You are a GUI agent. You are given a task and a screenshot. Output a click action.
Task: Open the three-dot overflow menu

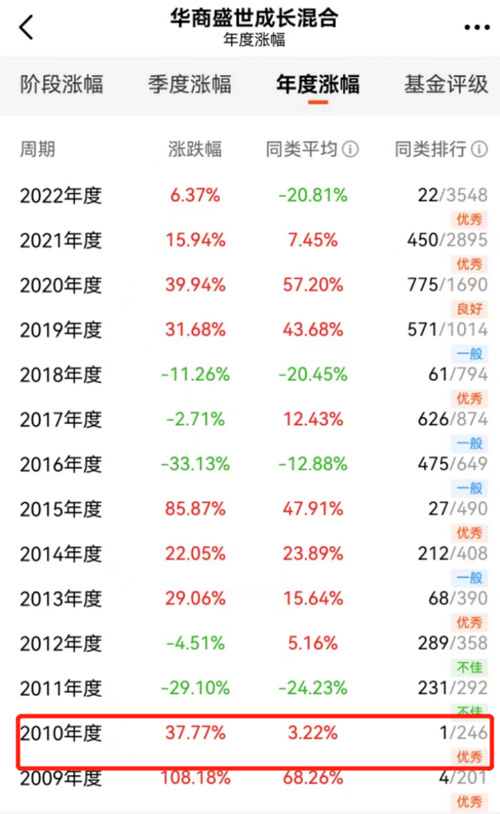(477, 27)
